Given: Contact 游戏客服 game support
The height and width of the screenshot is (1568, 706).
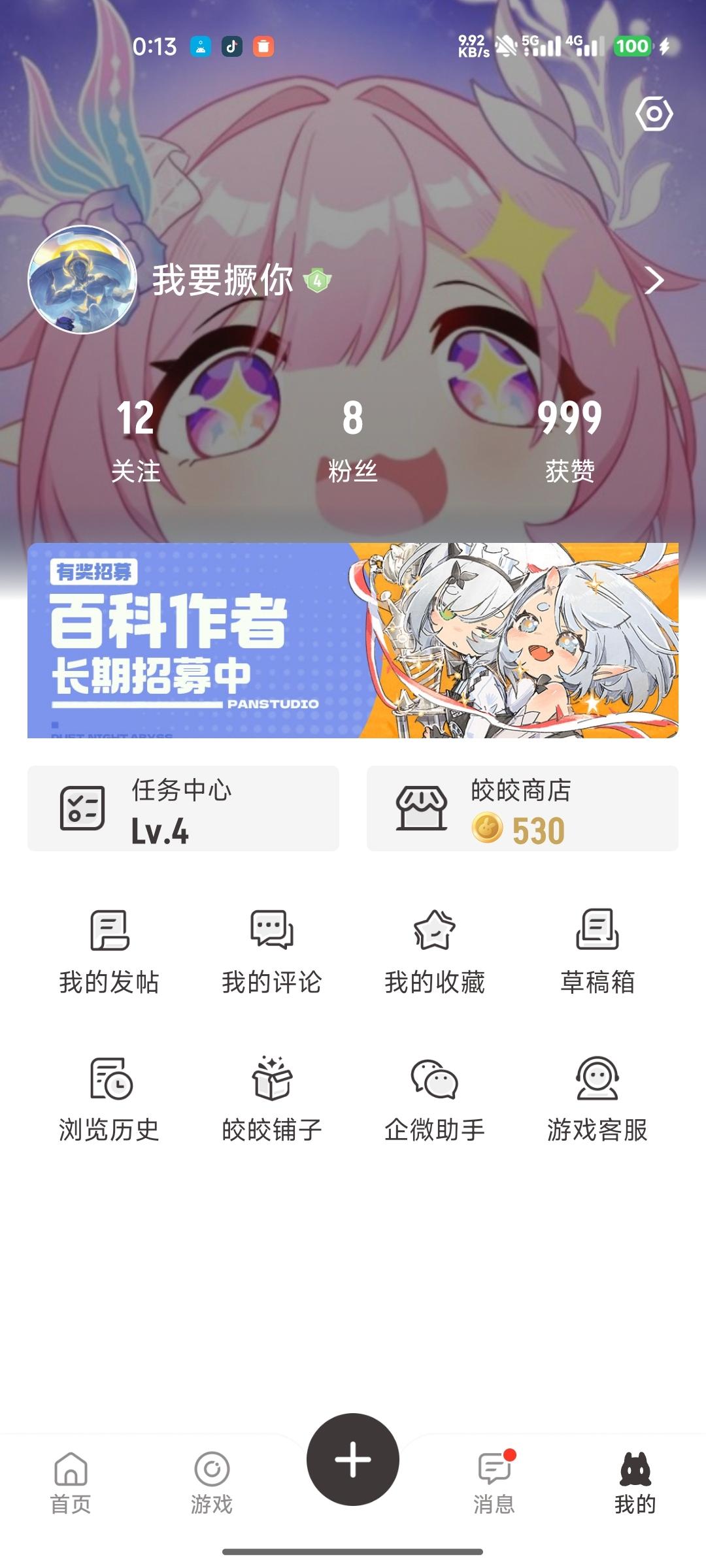Looking at the screenshot, I should (x=597, y=1099).
